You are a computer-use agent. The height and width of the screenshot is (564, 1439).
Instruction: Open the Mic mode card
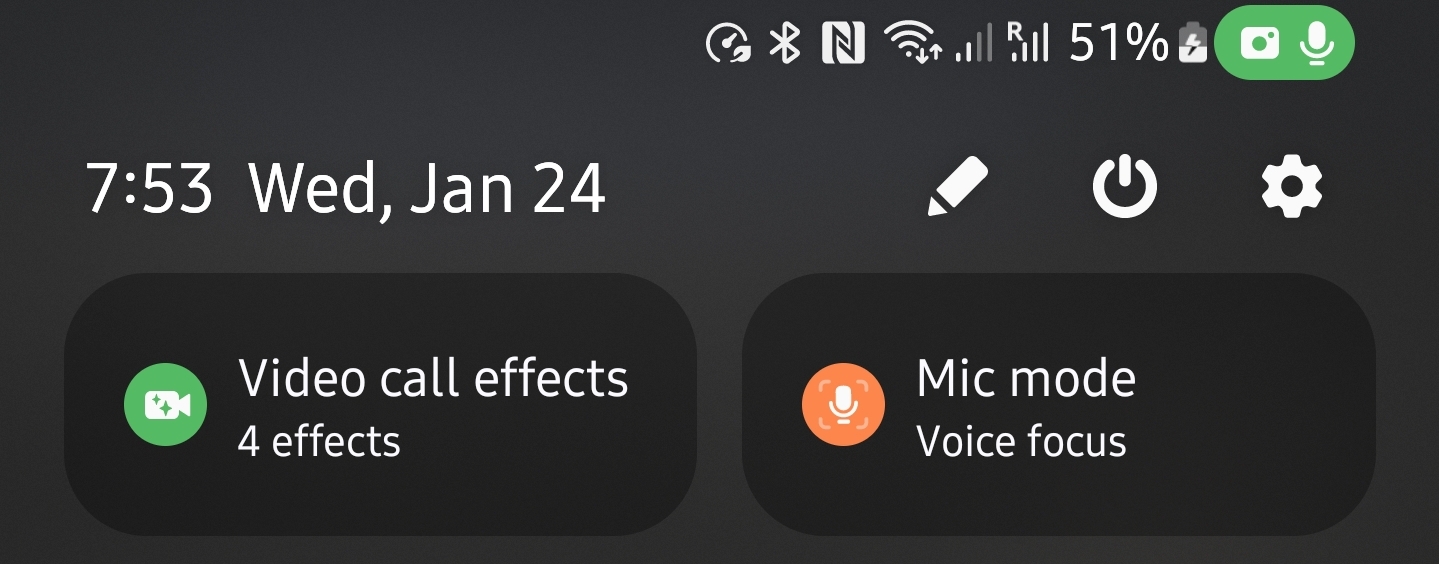coord(1058,404)
